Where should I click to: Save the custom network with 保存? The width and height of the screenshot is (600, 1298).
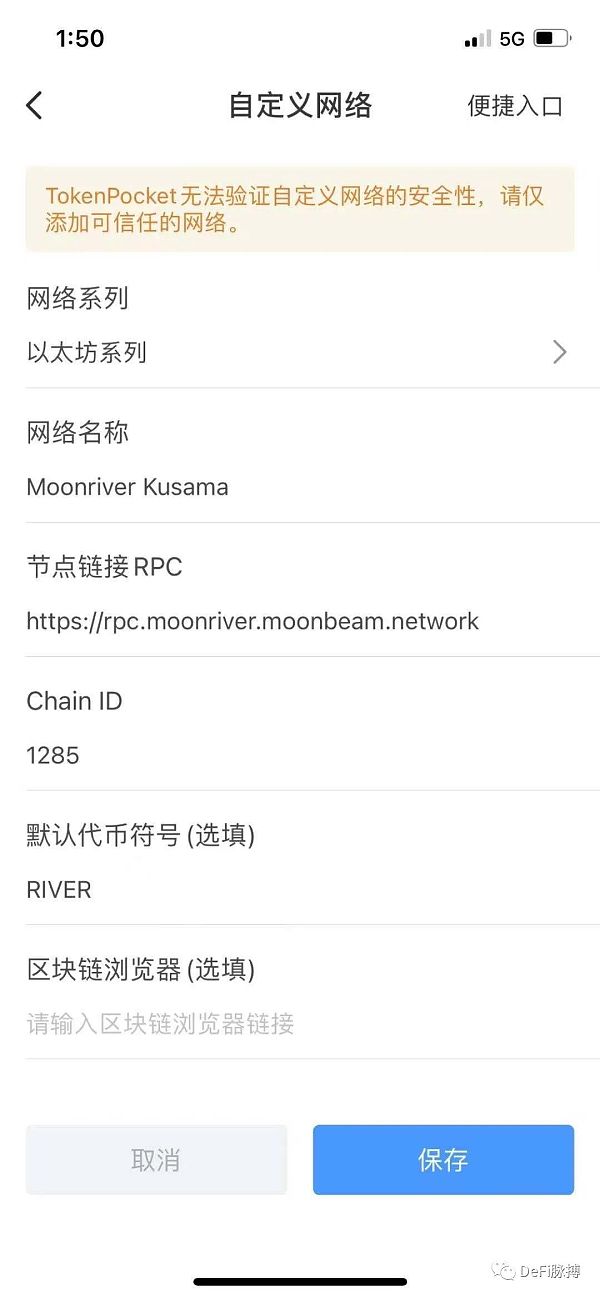point(443,1159)
